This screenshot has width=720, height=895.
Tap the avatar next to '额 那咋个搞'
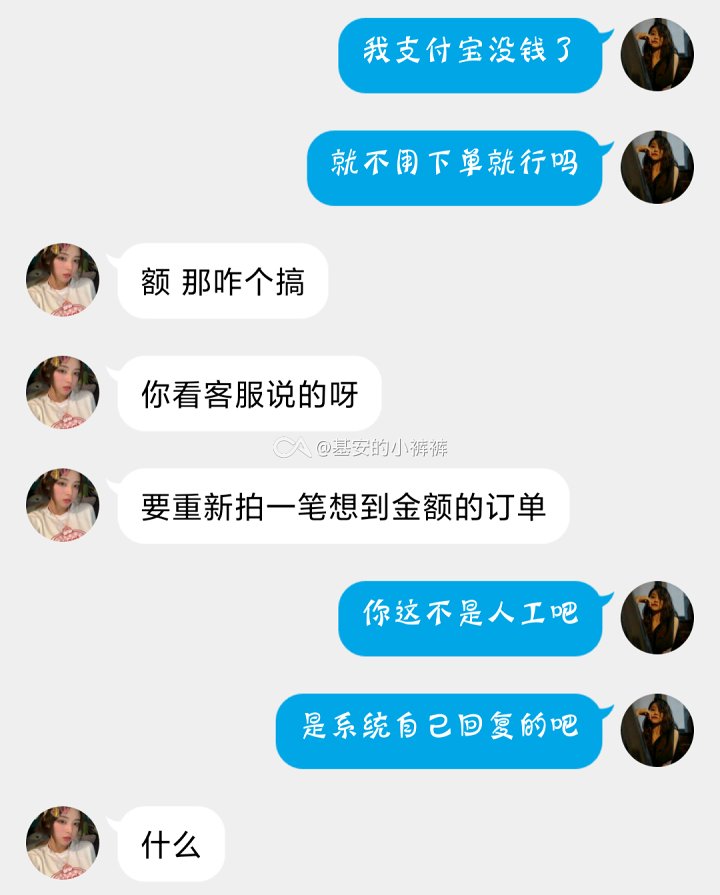(x=62, y=280)
